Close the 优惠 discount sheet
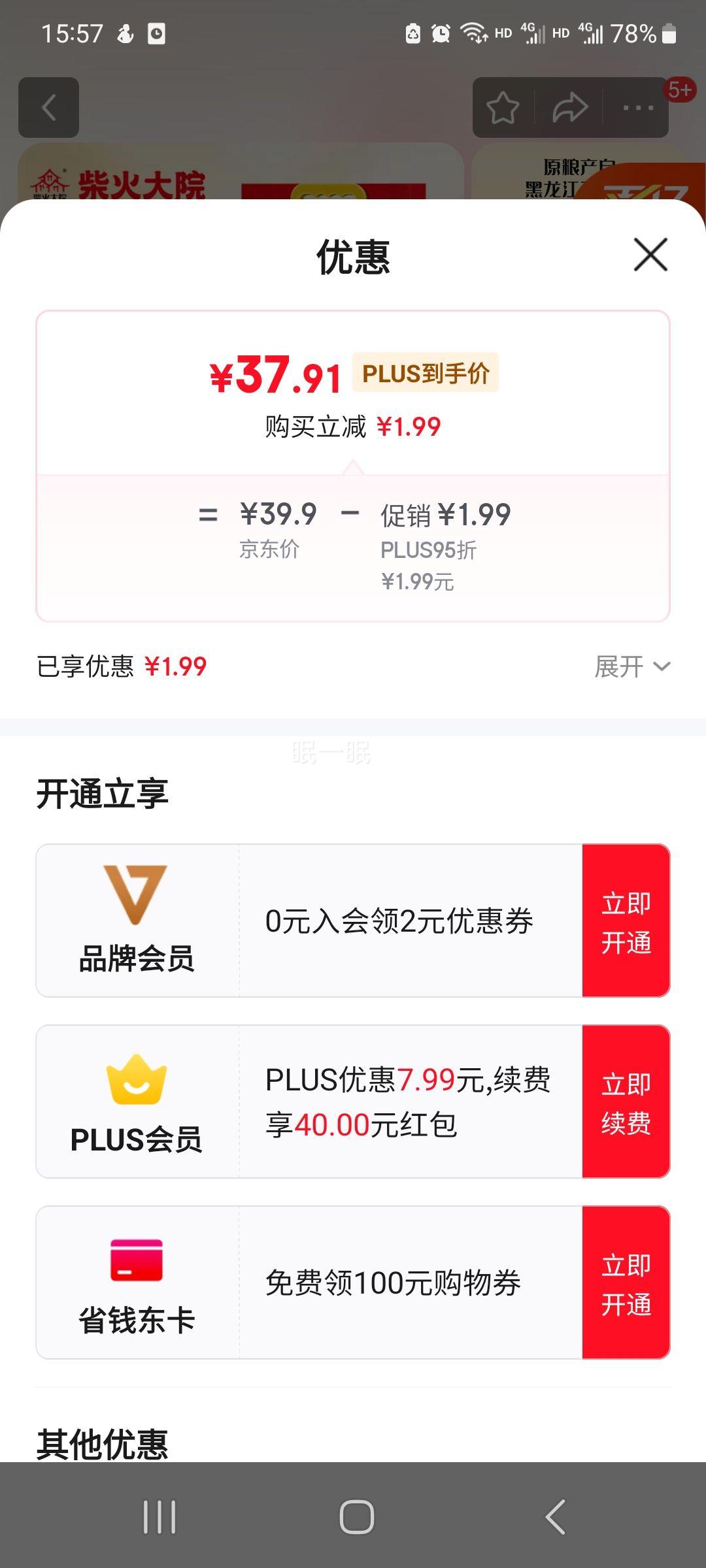 point(650,254)
